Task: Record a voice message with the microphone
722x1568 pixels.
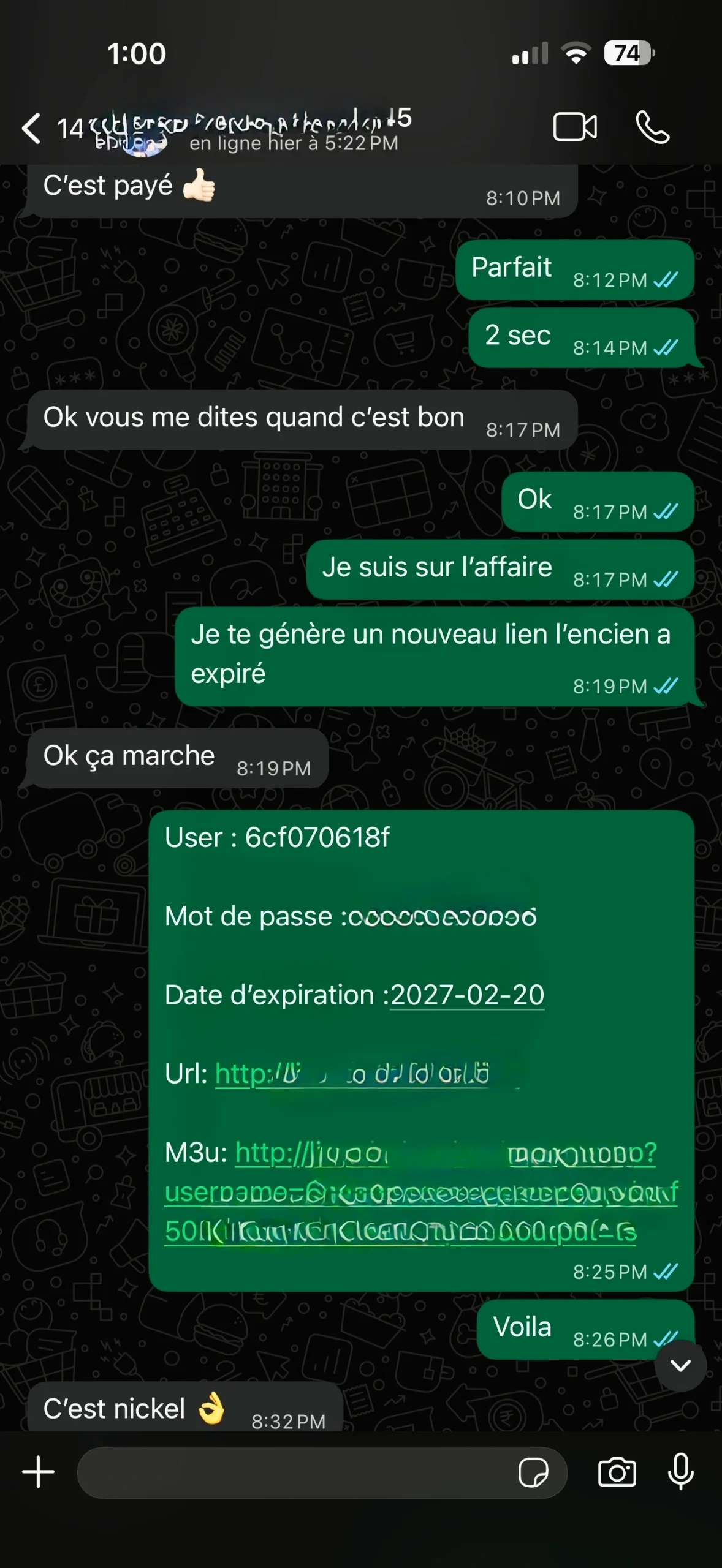Action: click(680, 1472)
